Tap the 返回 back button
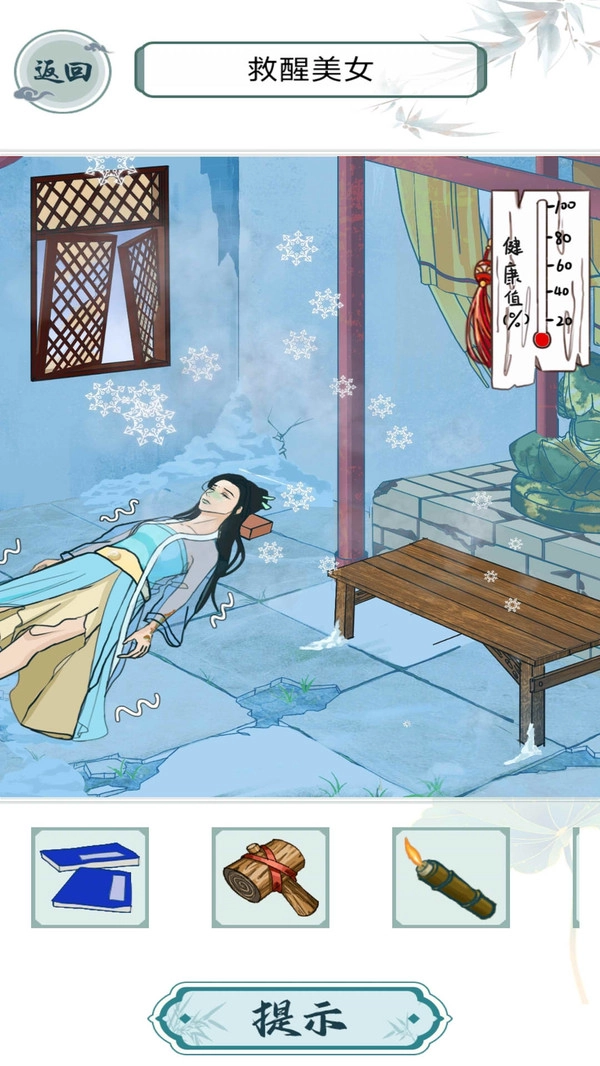Image resolution: width=600 pixels, height=1066 pixels. (62, 71)
